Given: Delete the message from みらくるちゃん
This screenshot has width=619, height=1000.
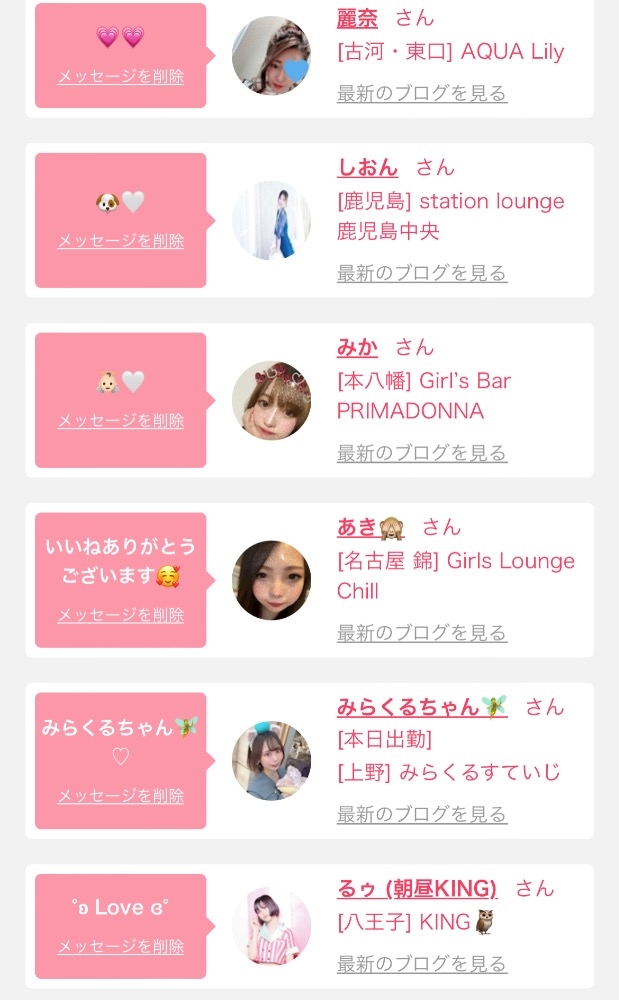Looking at the screenshot, I should (121, 796).
